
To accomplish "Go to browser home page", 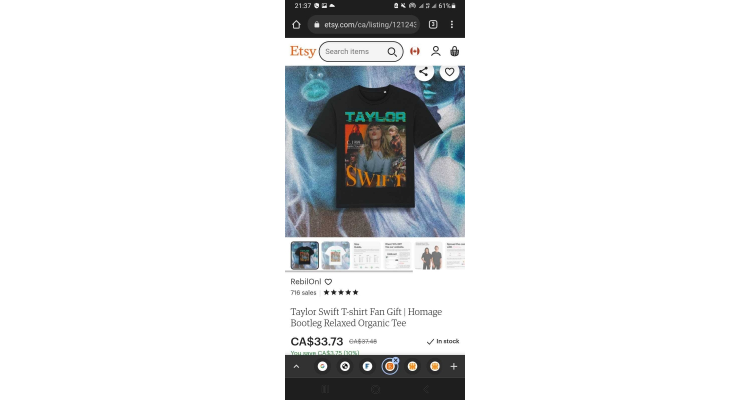I will (x=297, y=24).
